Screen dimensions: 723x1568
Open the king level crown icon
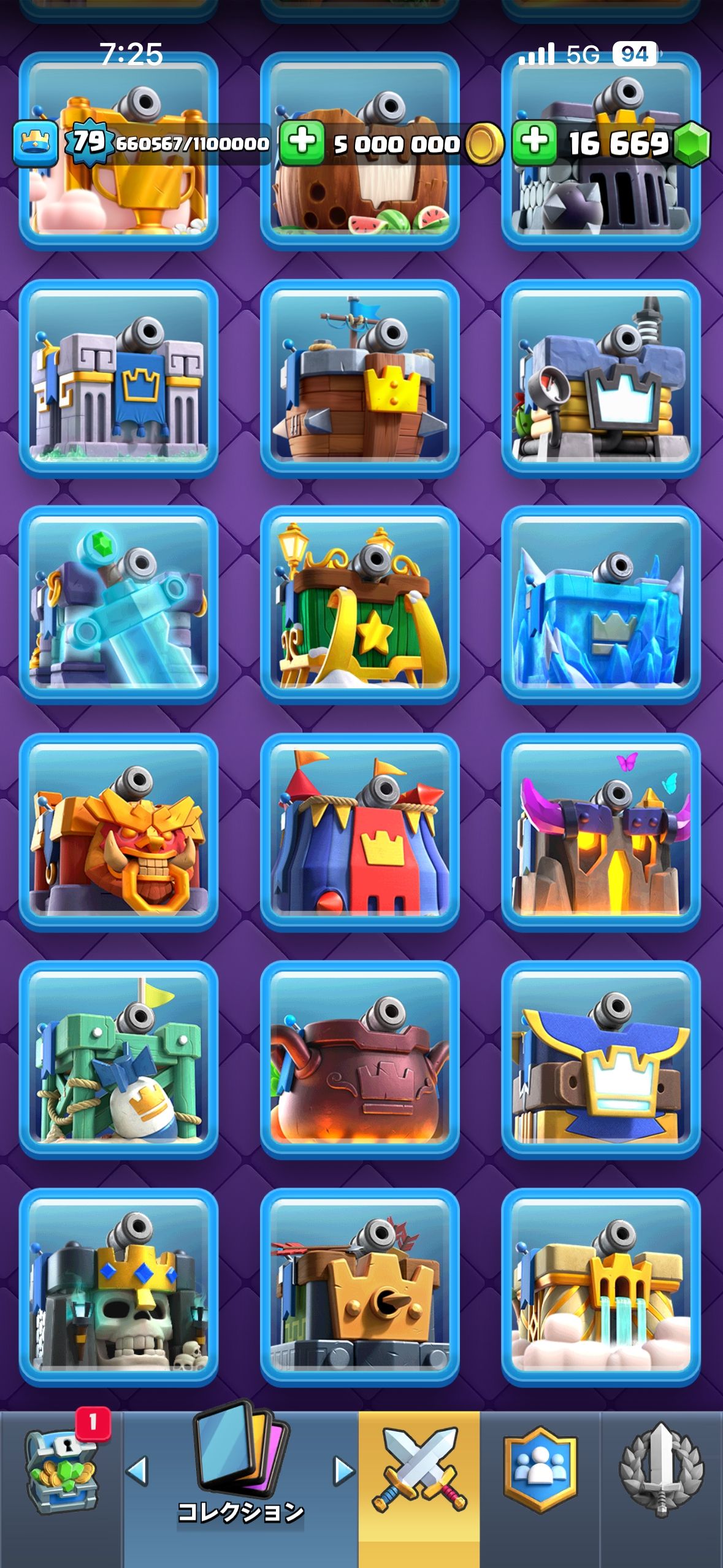35,144
